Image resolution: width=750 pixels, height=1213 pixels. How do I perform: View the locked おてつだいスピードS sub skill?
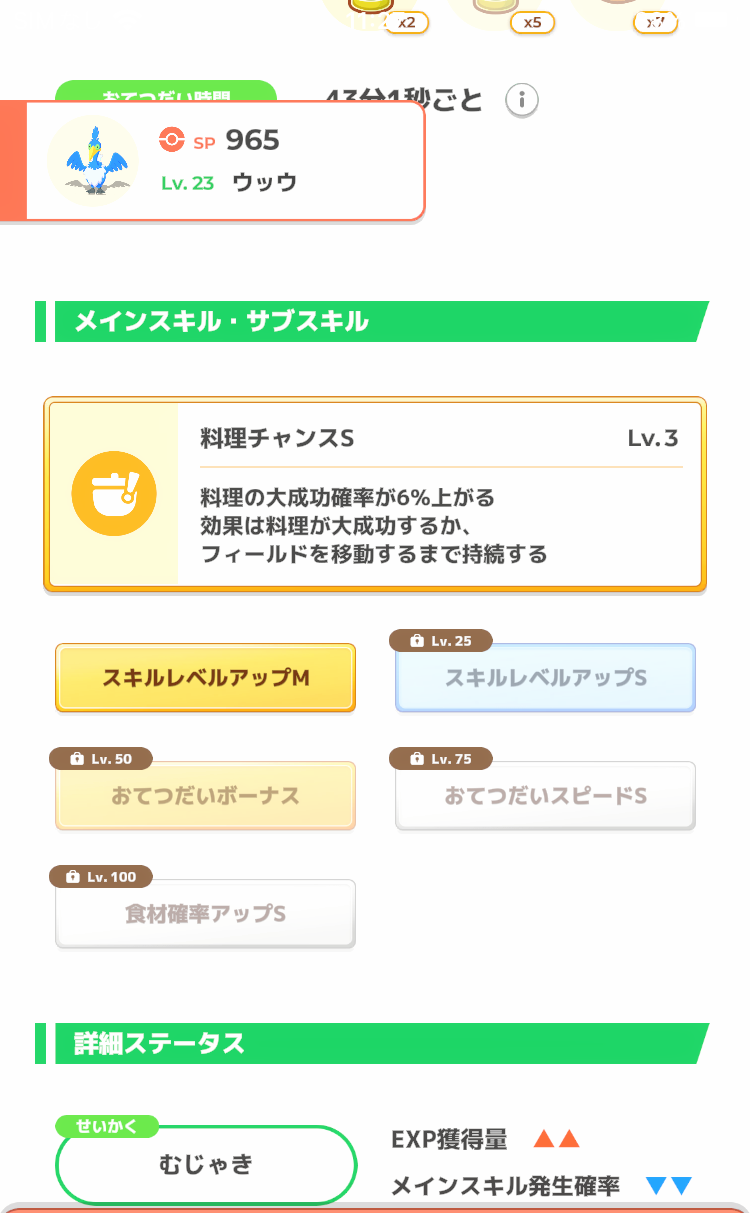coord(545,796)
